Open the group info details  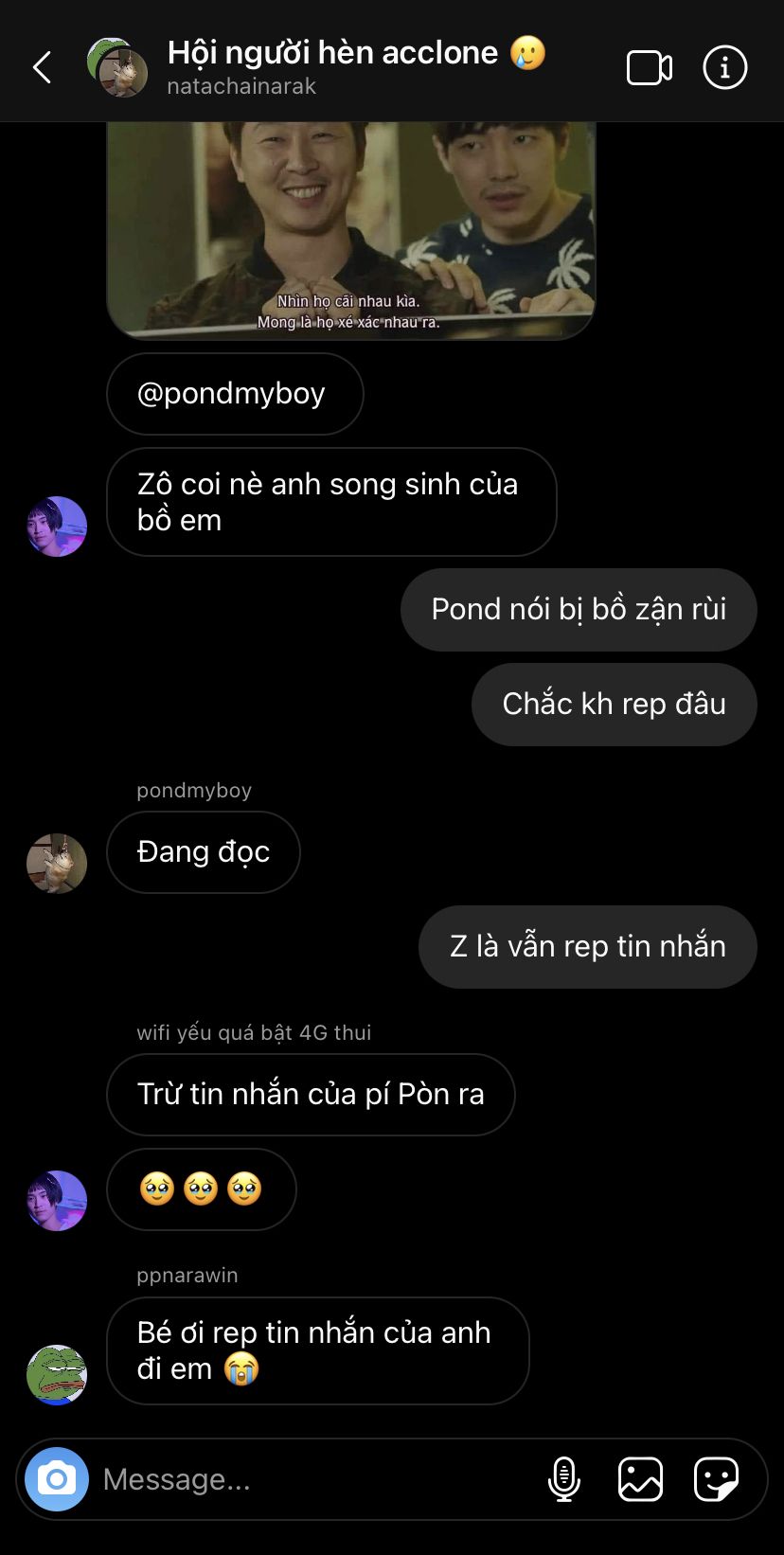(x=725, y=68)
